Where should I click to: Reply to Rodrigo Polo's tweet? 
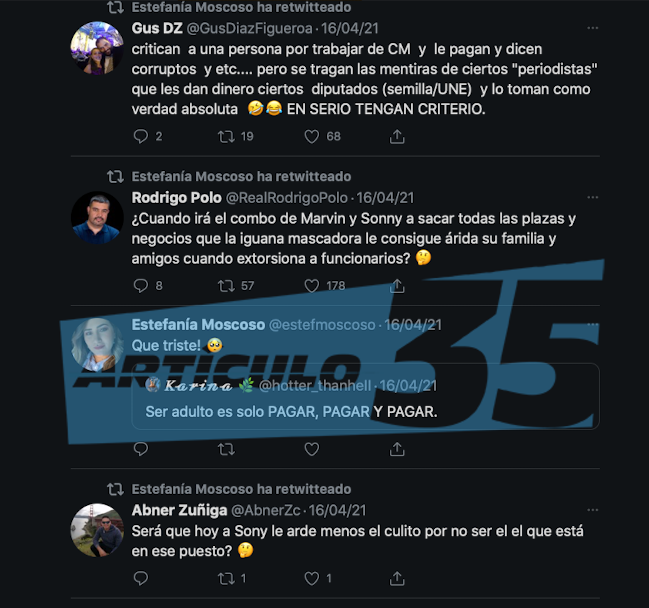141,285
